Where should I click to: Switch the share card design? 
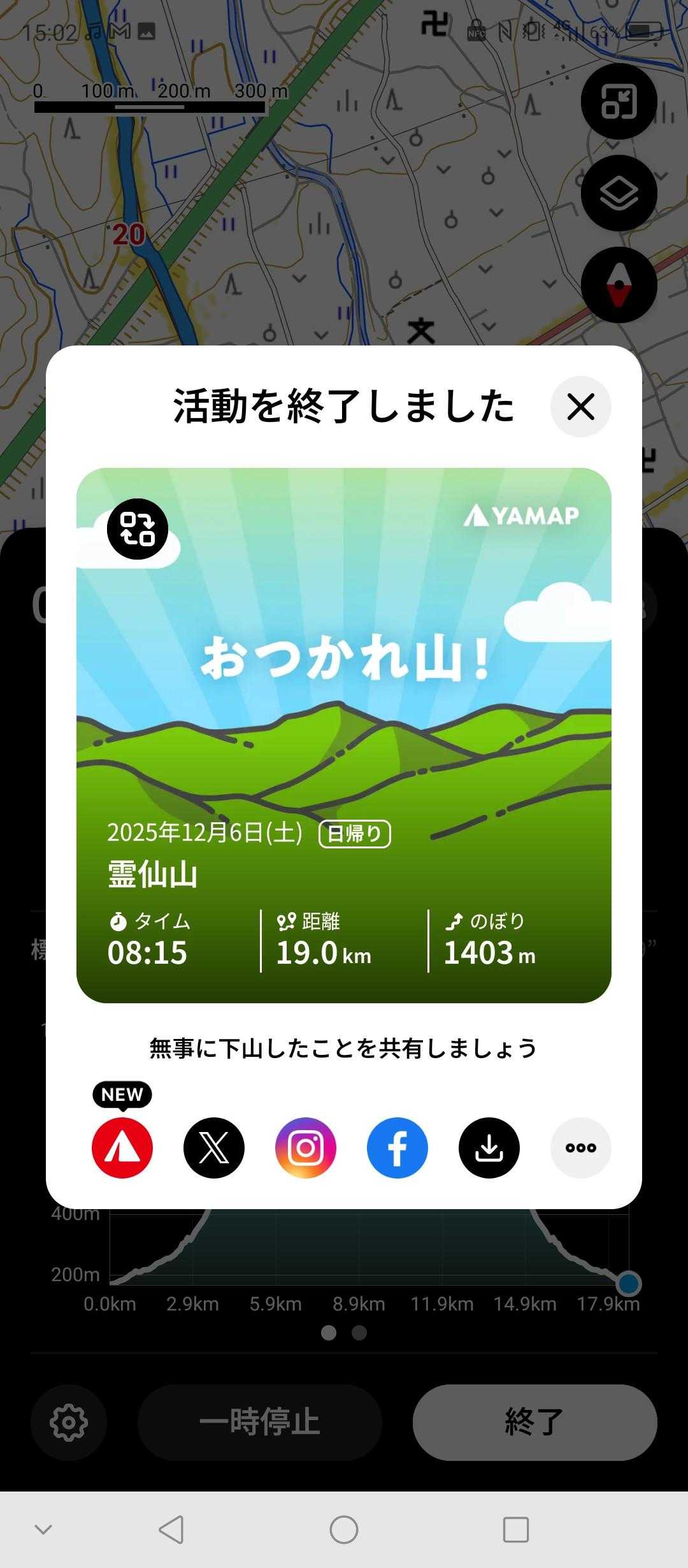138,529
